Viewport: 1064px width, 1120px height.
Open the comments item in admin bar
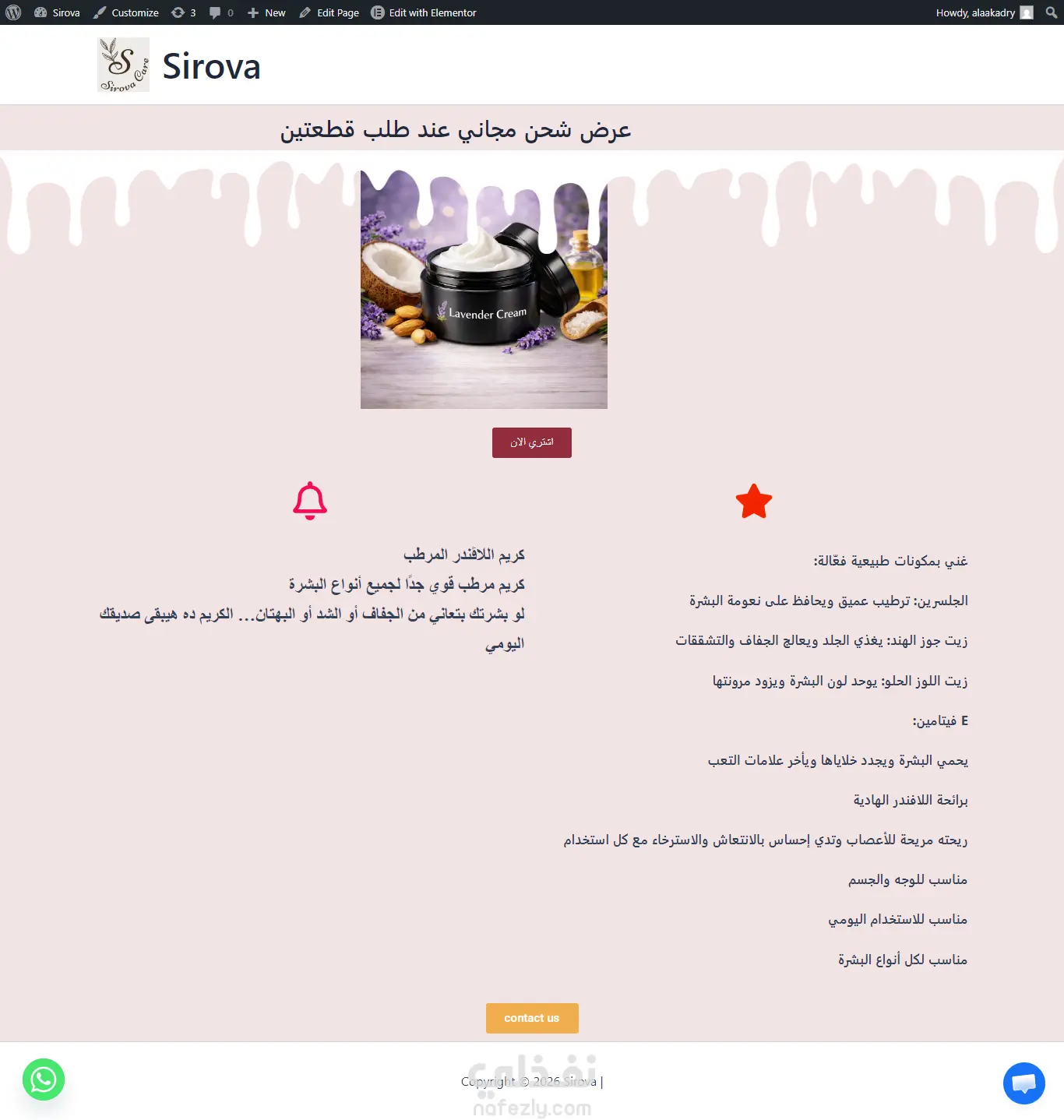click(x=221, y=12)
